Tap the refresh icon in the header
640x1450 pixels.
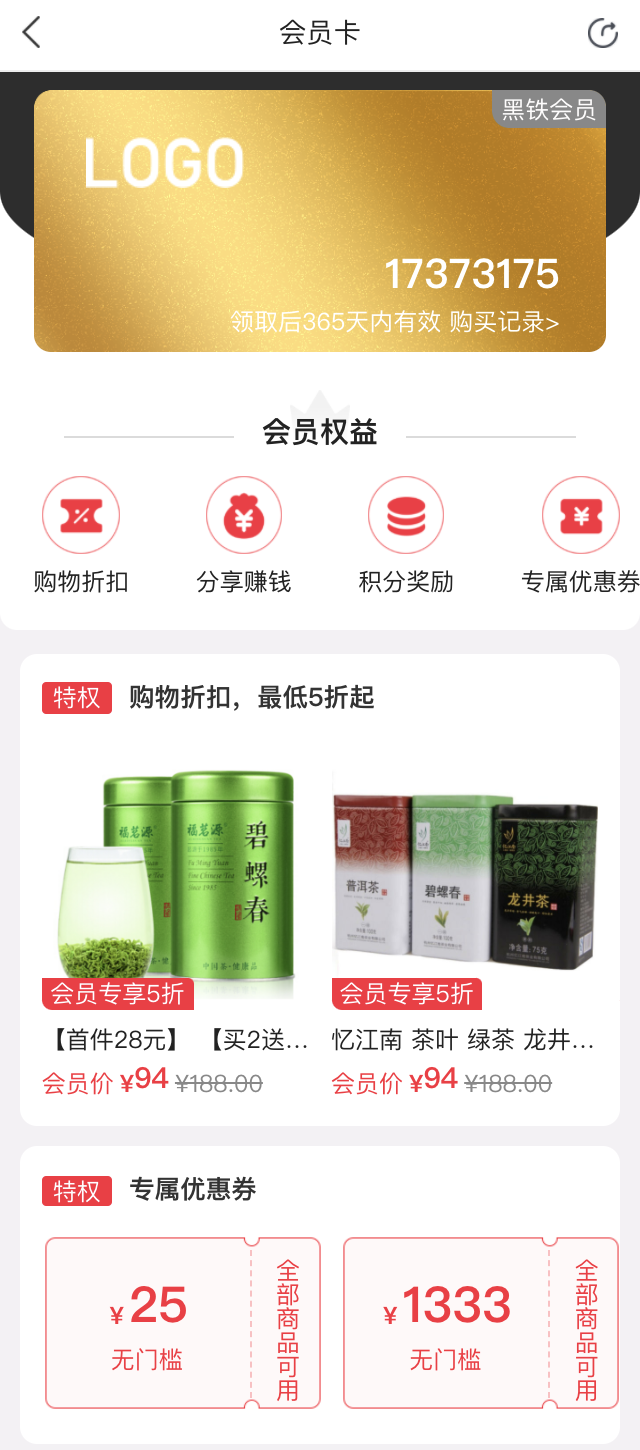[x=603, y=33]
